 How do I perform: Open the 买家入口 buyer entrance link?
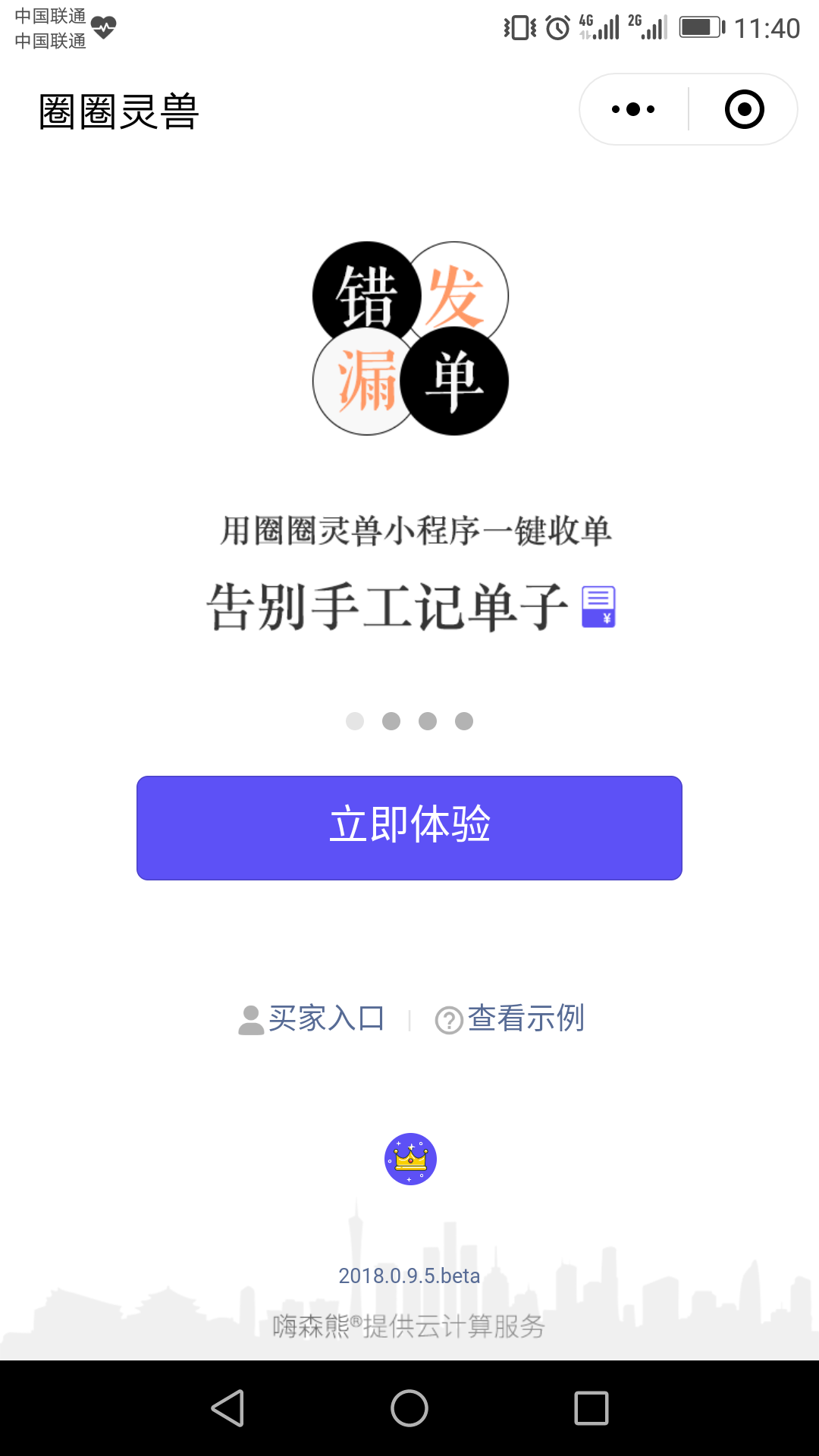click(312, 1018)
